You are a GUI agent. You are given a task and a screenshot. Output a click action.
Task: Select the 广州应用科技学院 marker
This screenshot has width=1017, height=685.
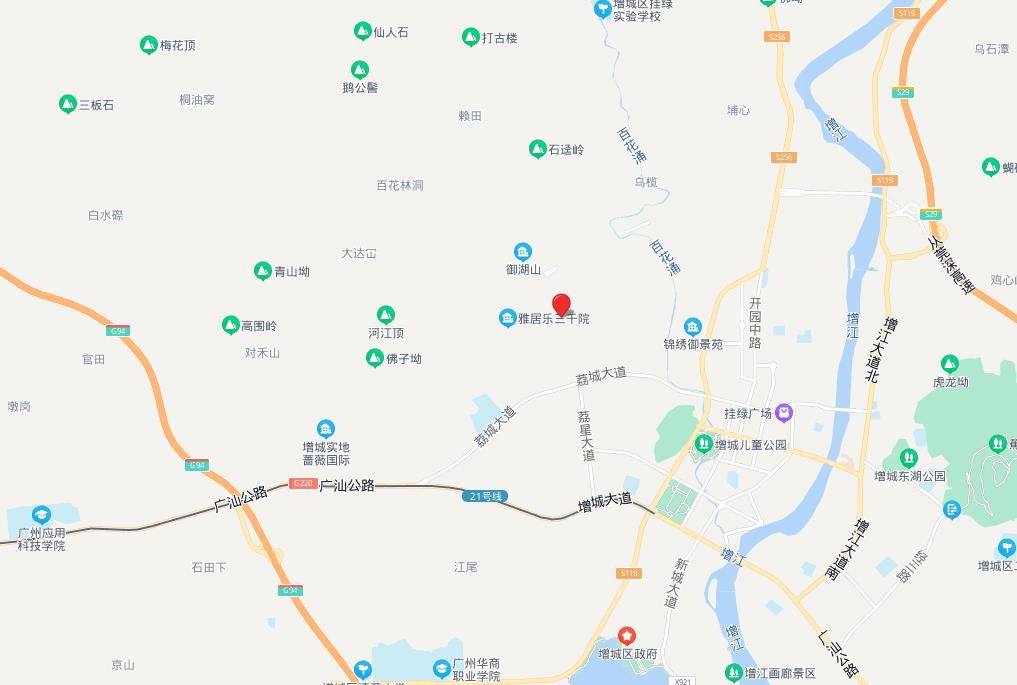tap(41, 515)
